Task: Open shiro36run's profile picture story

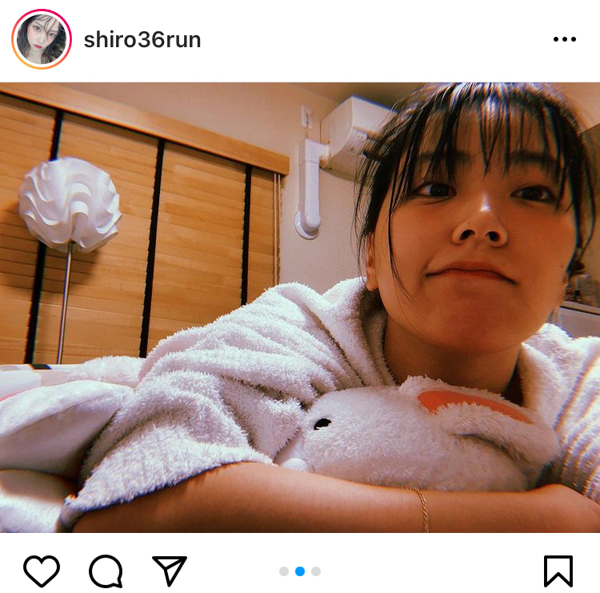Action: pyautogui.click(x=41, y=40)
